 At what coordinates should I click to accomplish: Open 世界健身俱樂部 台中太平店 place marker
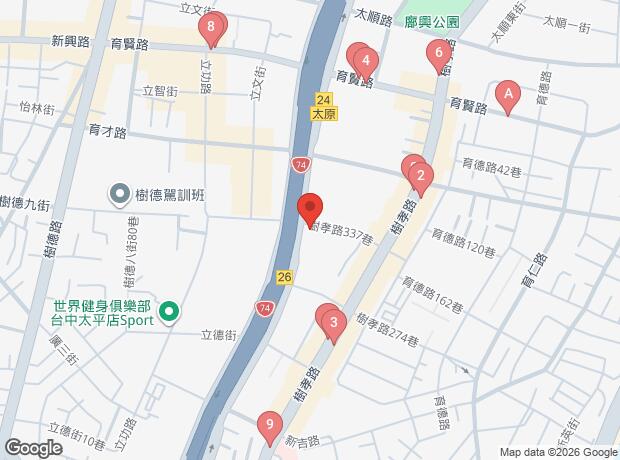click(170, 313)
